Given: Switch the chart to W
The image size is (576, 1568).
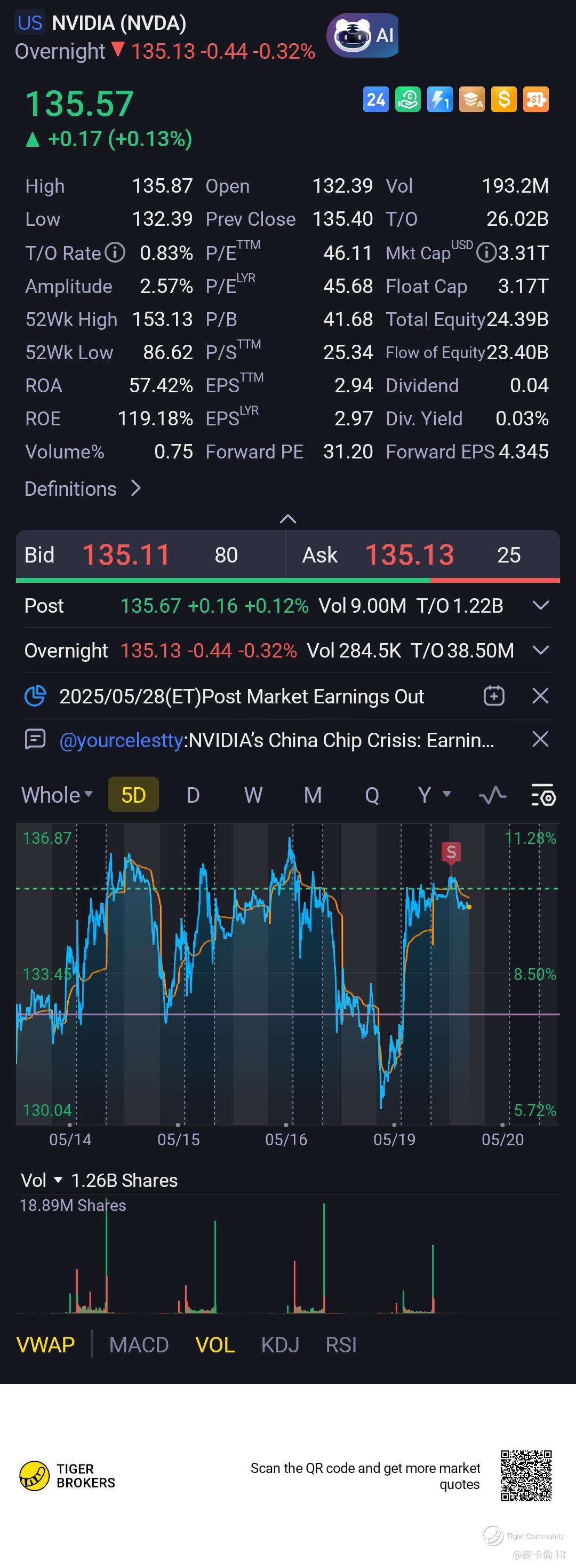Looking at the screenshot, I should pos(253,795).
